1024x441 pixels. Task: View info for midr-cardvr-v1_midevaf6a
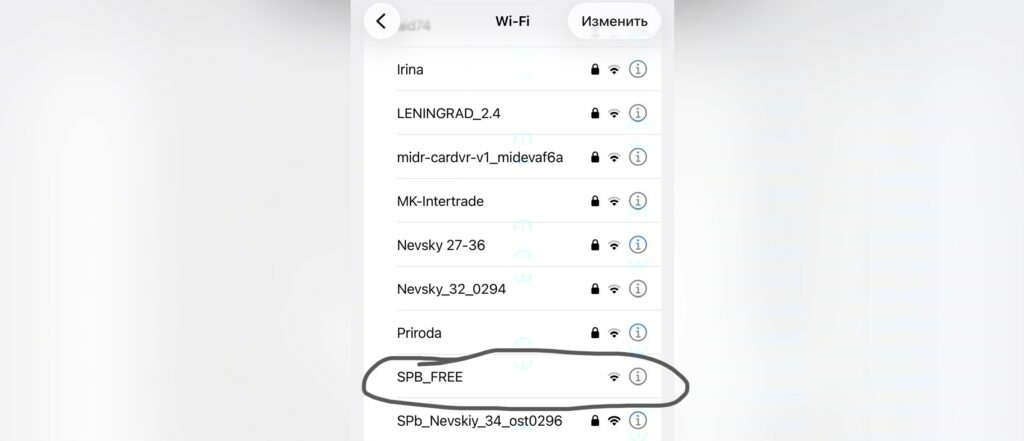click(638, 157)
